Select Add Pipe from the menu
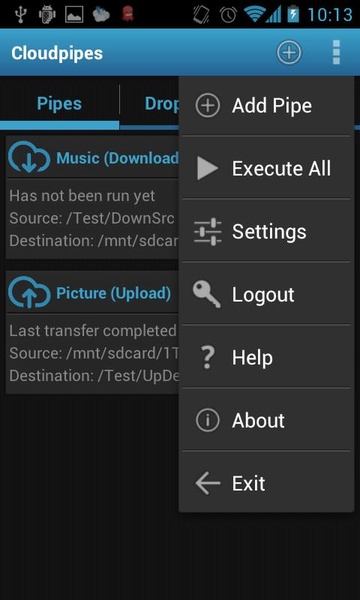The width and height of the screenshot is (360, 600). pyautogui.click(x=266, y=106)
